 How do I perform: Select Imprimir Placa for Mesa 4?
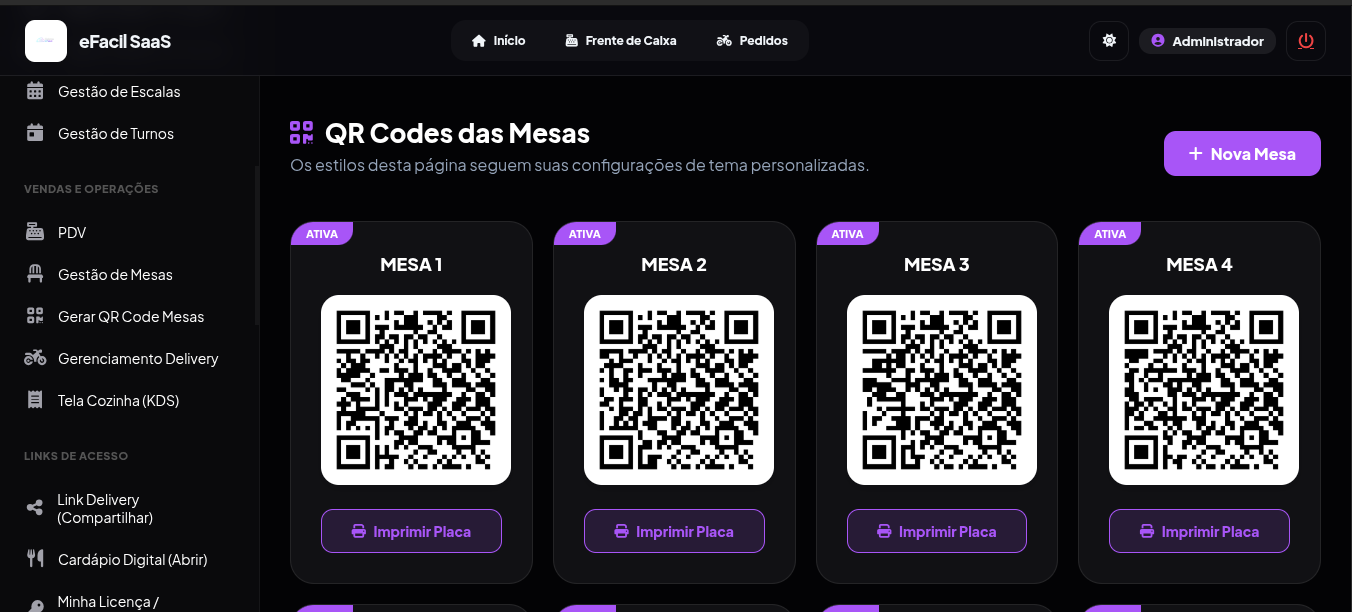tap(1199, 531)
